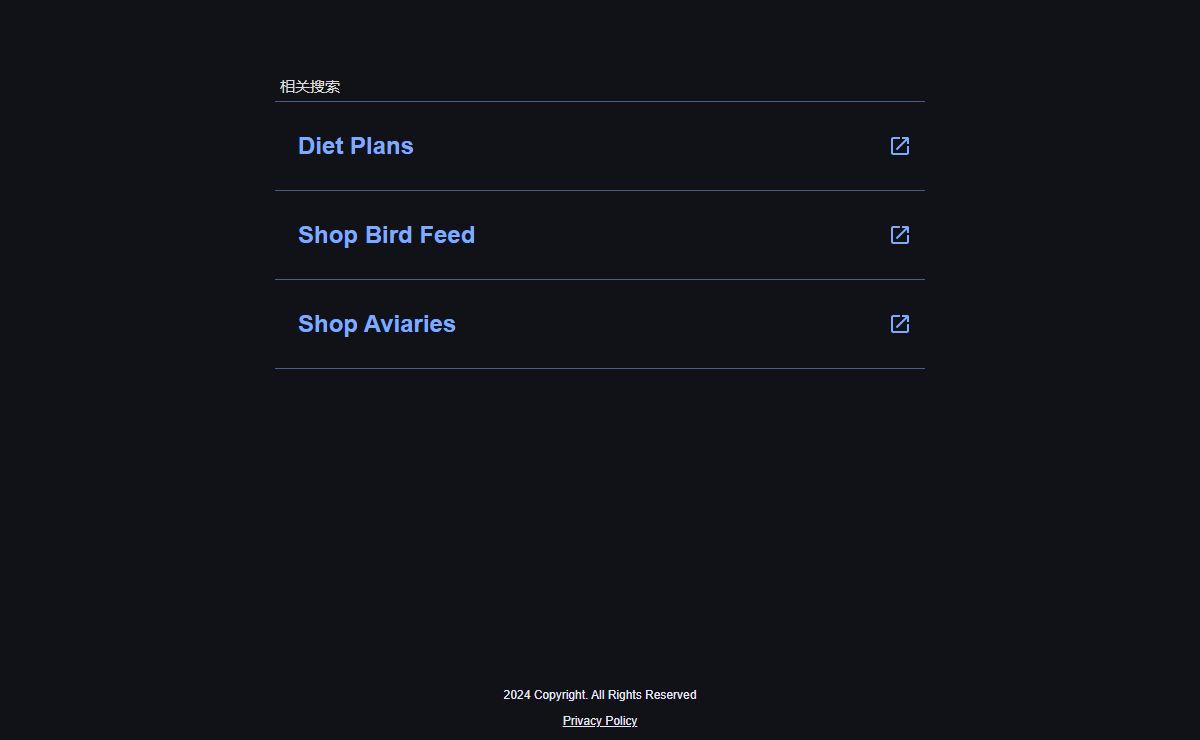Open the Diet Plans related search

(356, 146)
